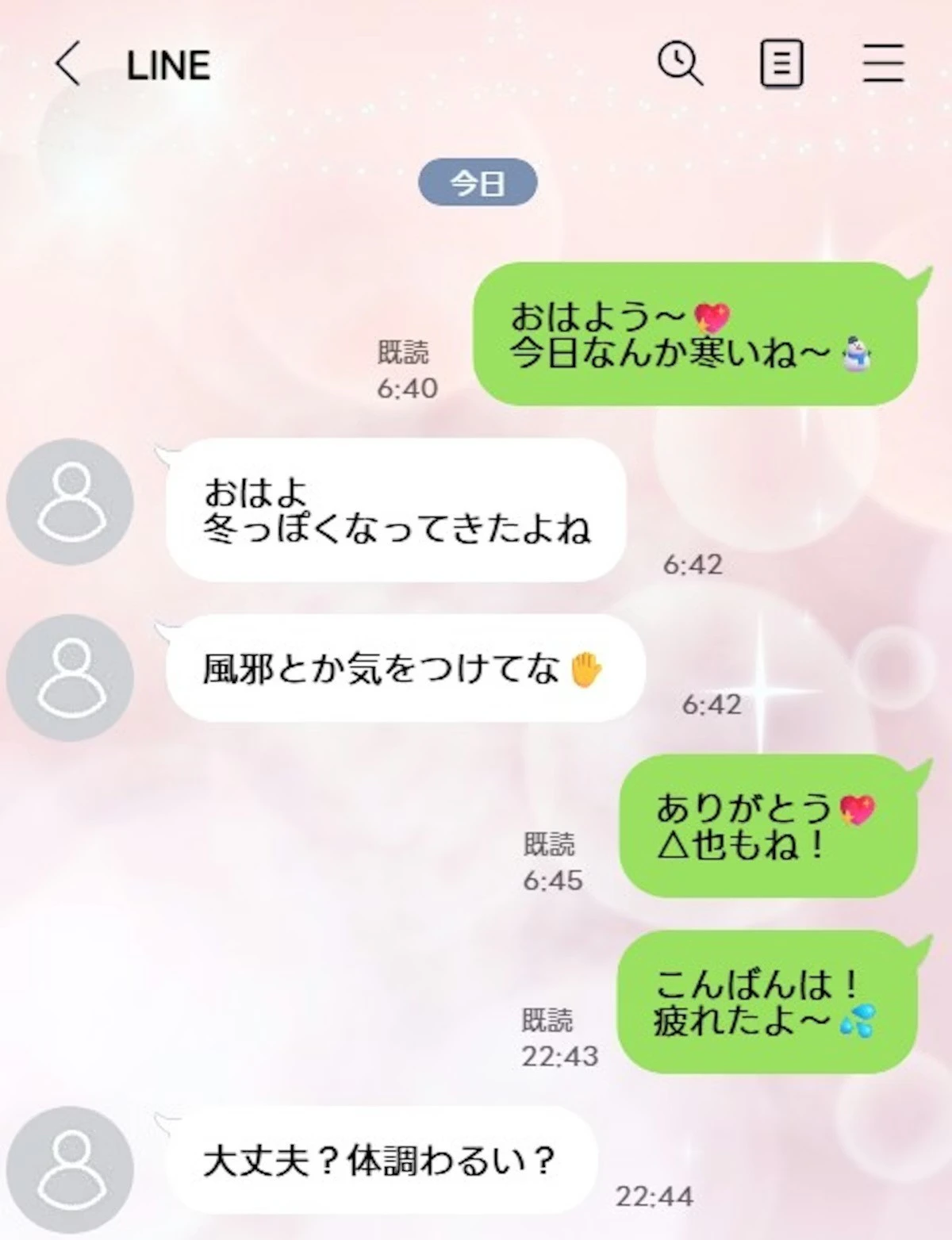This screenshot has height=1240, width=952.
Task: Open the chat notes icon
Action: coord(781,63)
